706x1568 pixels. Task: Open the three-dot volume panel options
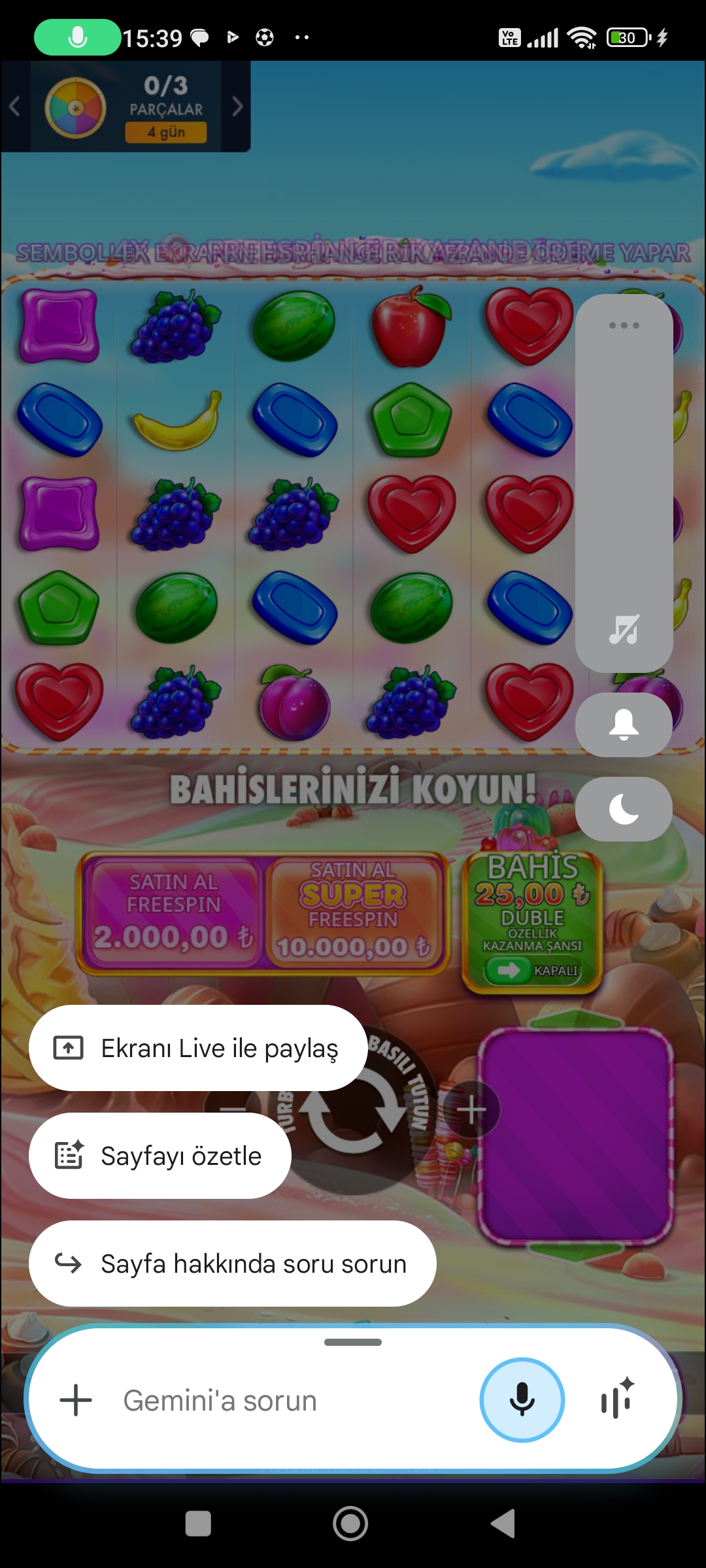[624, 325]
